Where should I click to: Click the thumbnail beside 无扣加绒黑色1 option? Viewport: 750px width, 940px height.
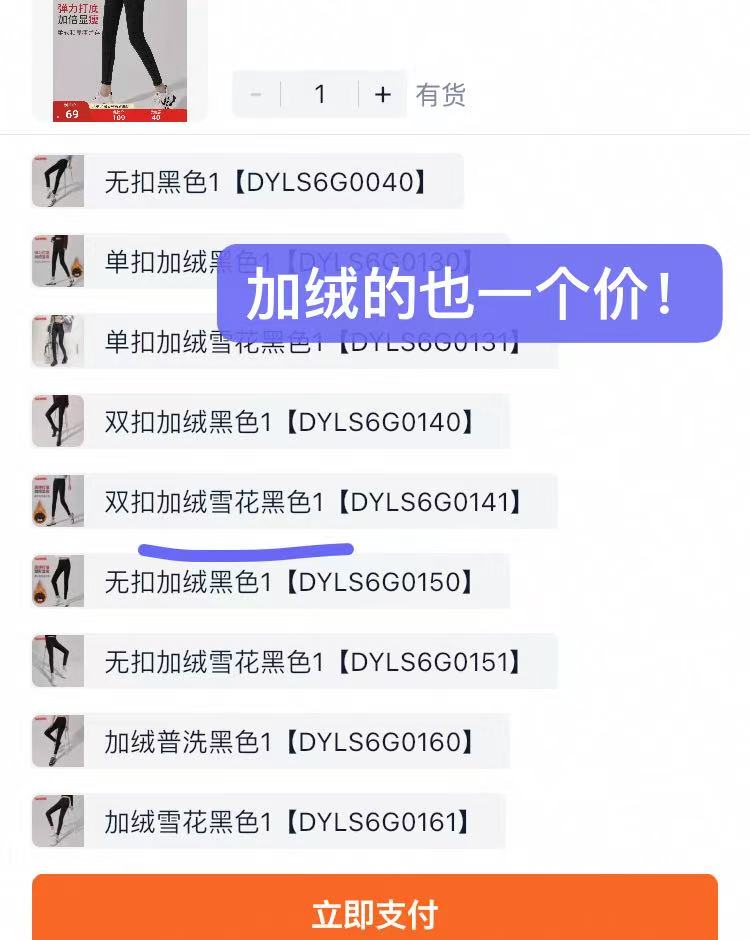click(x=58, y=581)
